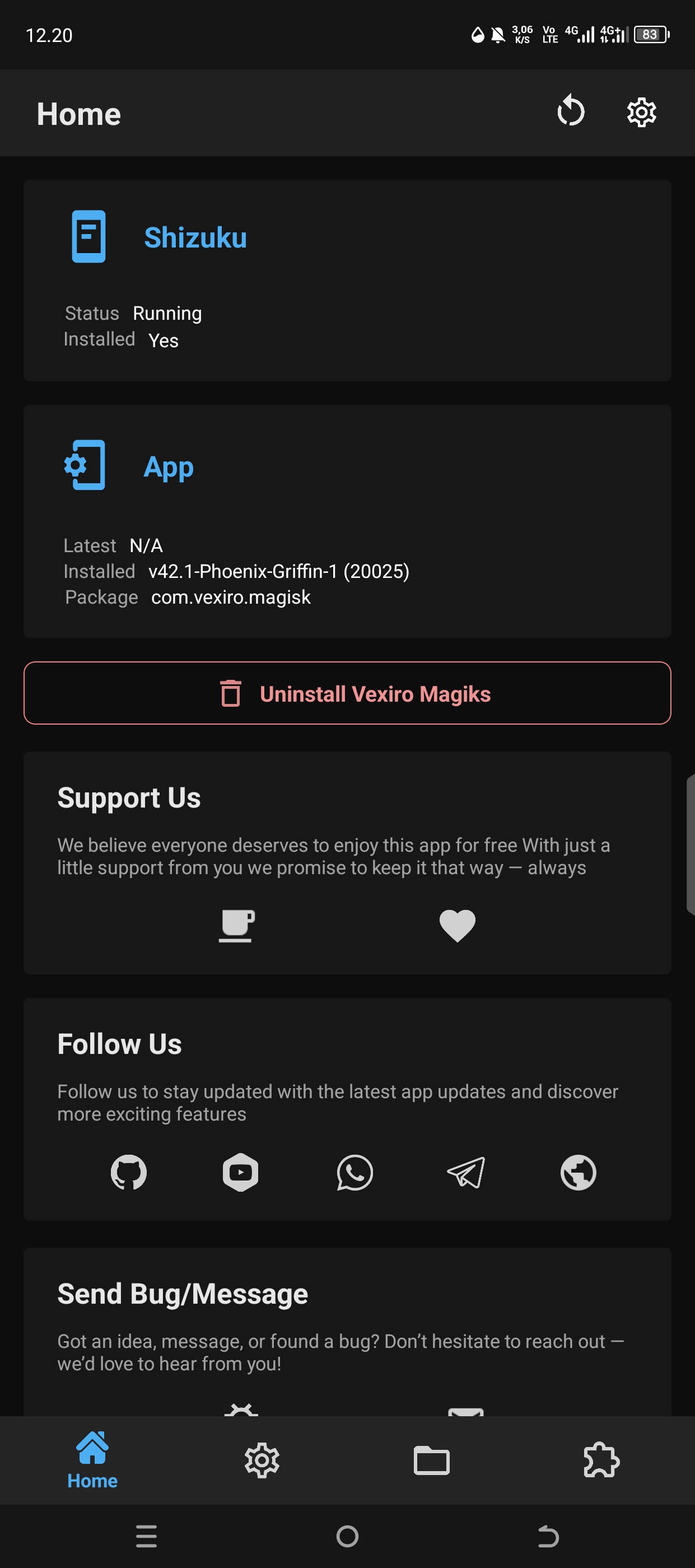The image size is (695, 1568).
Task: Tap the Shizuku phone icon
Action: pyautogui.click(x=89, y=237)
